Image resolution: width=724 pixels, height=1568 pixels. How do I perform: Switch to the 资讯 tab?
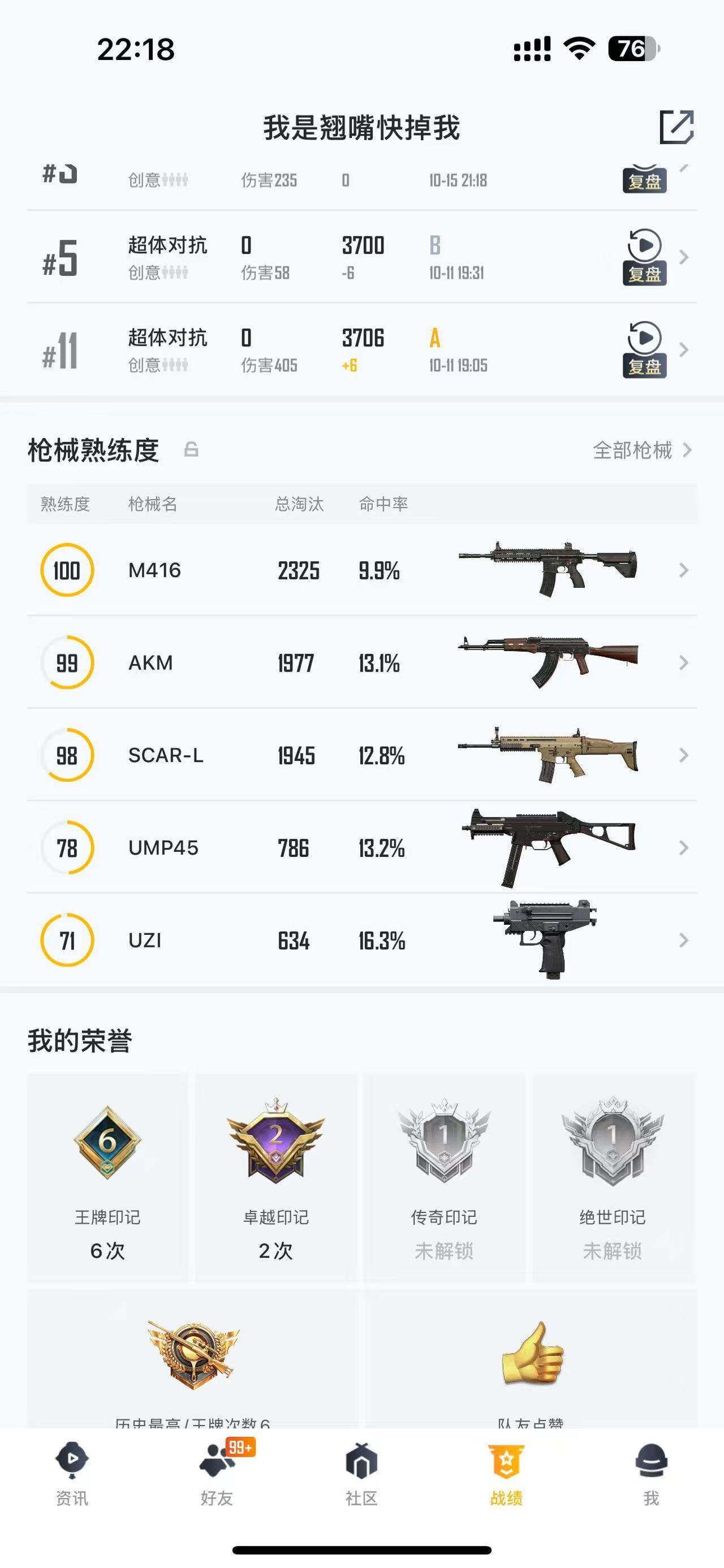click(72, 1473)
